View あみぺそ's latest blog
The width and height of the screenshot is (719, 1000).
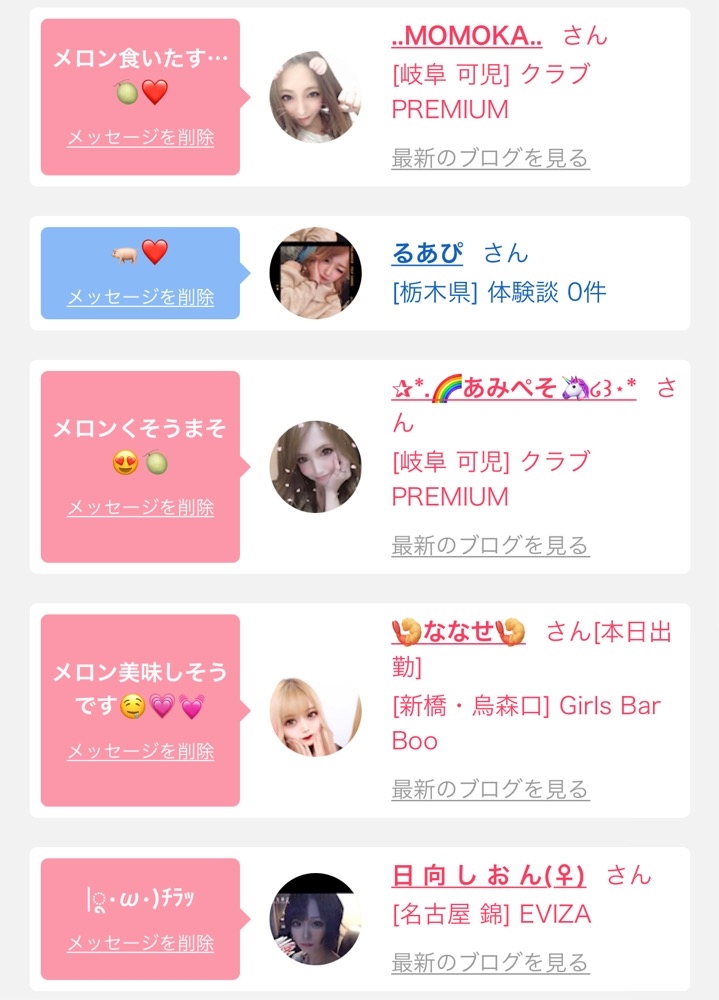490,545
